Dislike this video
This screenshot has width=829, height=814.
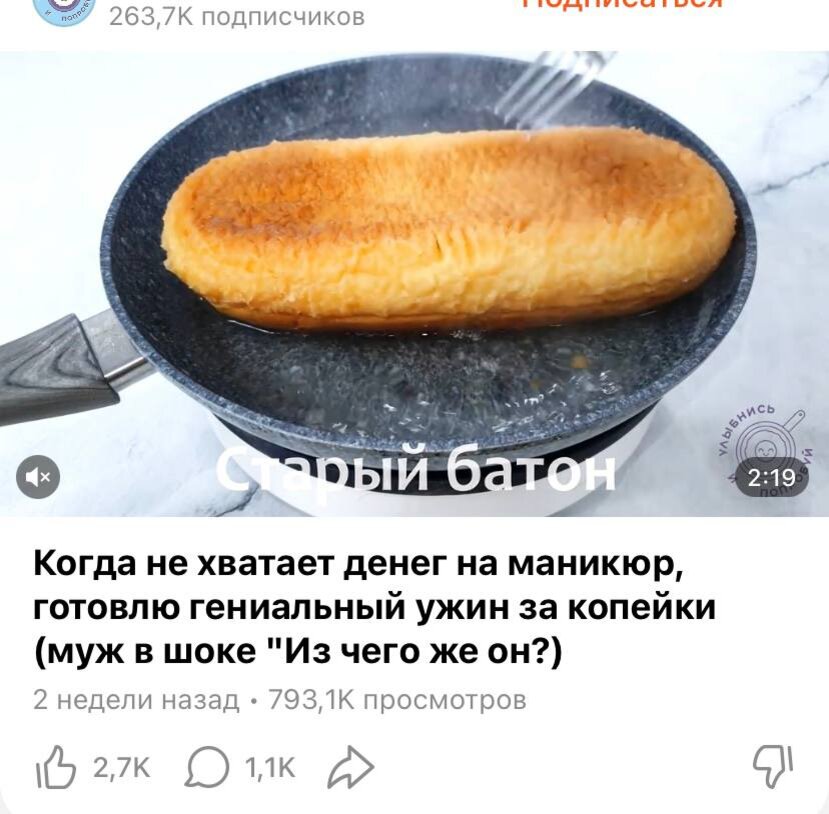pos(772,767)
